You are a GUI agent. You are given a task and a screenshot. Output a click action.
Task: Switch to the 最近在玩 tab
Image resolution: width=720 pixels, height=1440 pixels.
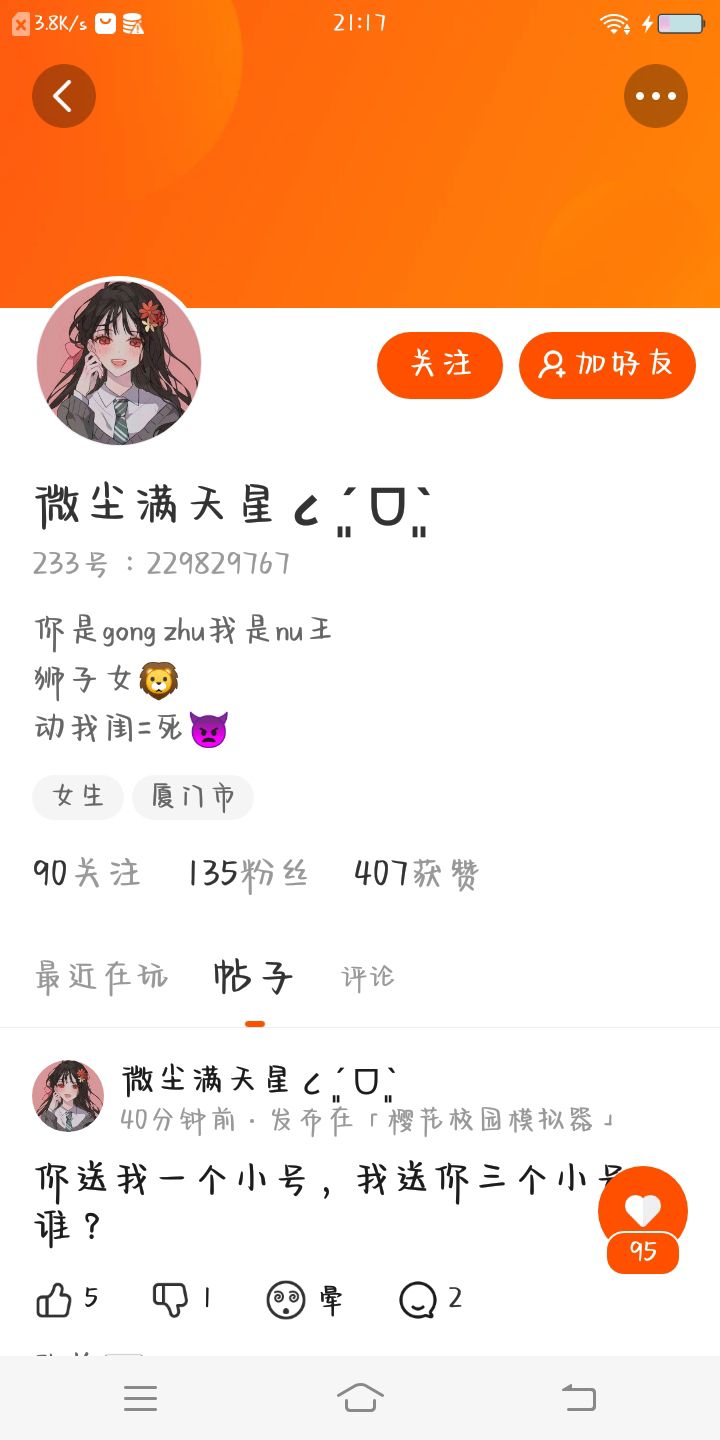pyautogui.click(x=101, y=976)
